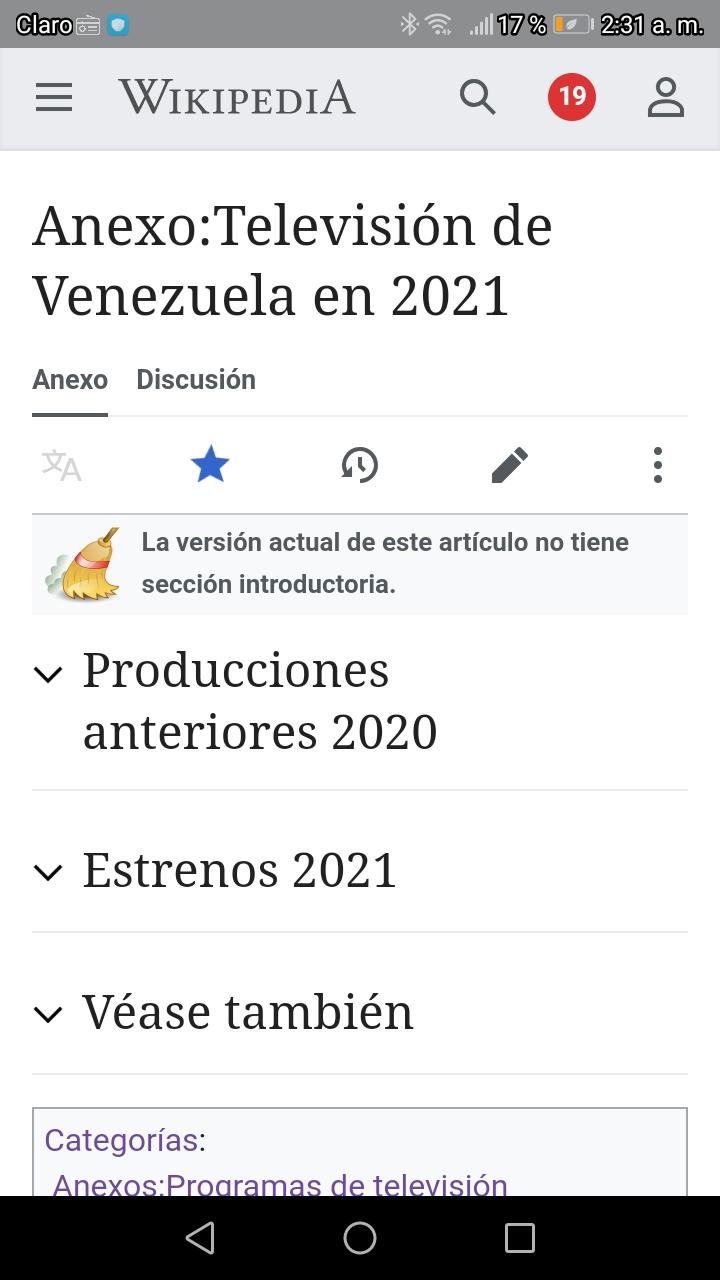Follow the Anexos:Programas de televisión category link

pos(281,1185)
